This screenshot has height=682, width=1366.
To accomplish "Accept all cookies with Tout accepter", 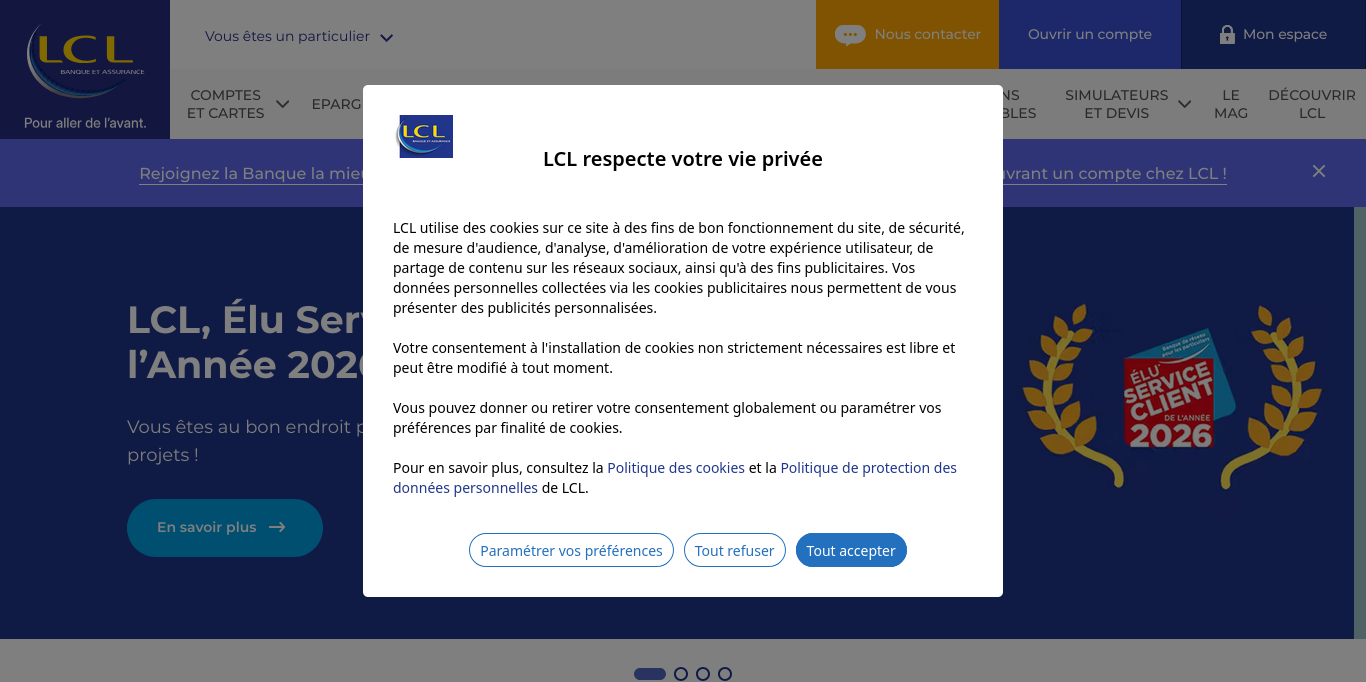I will [x=851, y=551].
